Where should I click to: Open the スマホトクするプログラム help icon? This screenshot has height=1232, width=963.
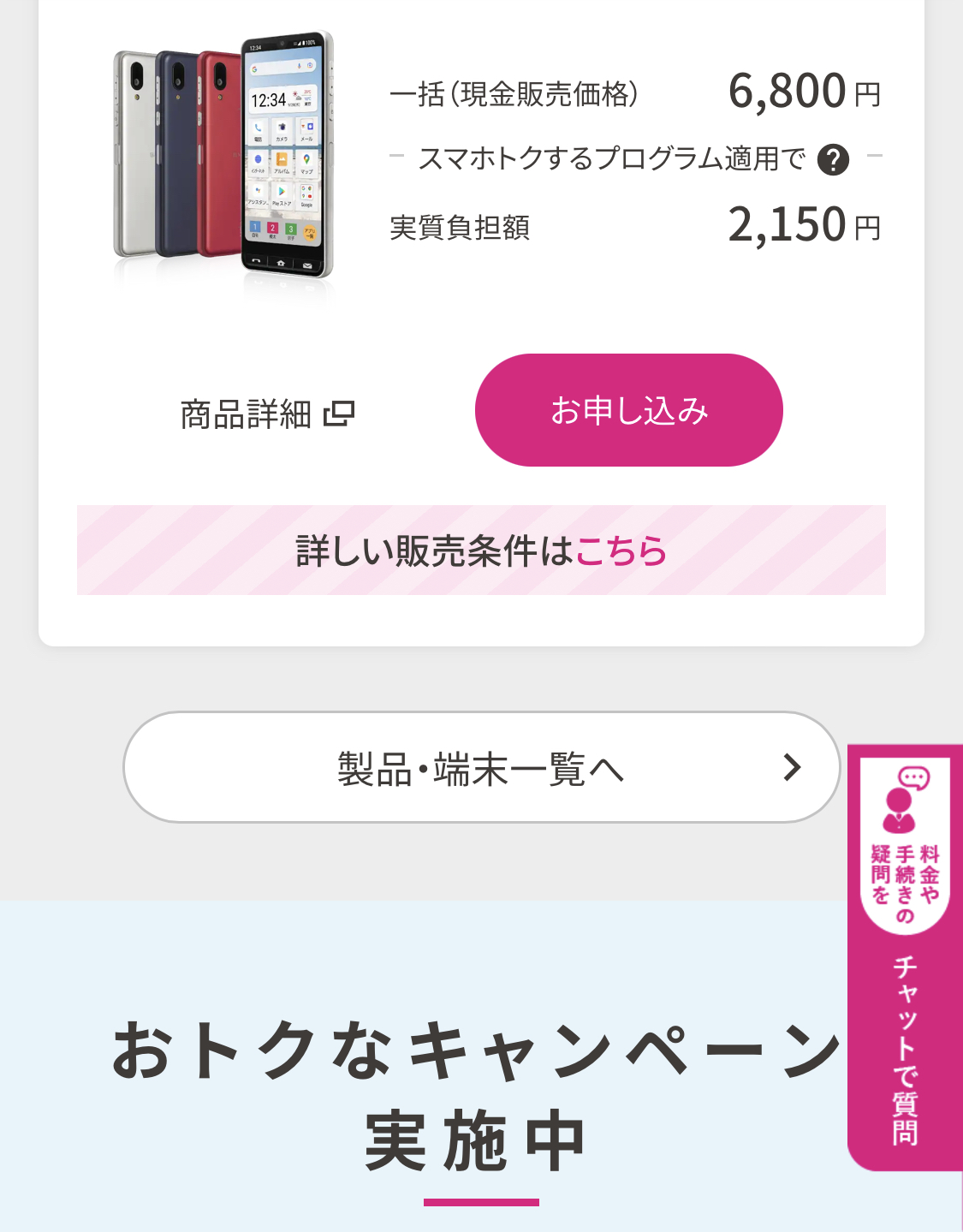click(x=833, y=159)
